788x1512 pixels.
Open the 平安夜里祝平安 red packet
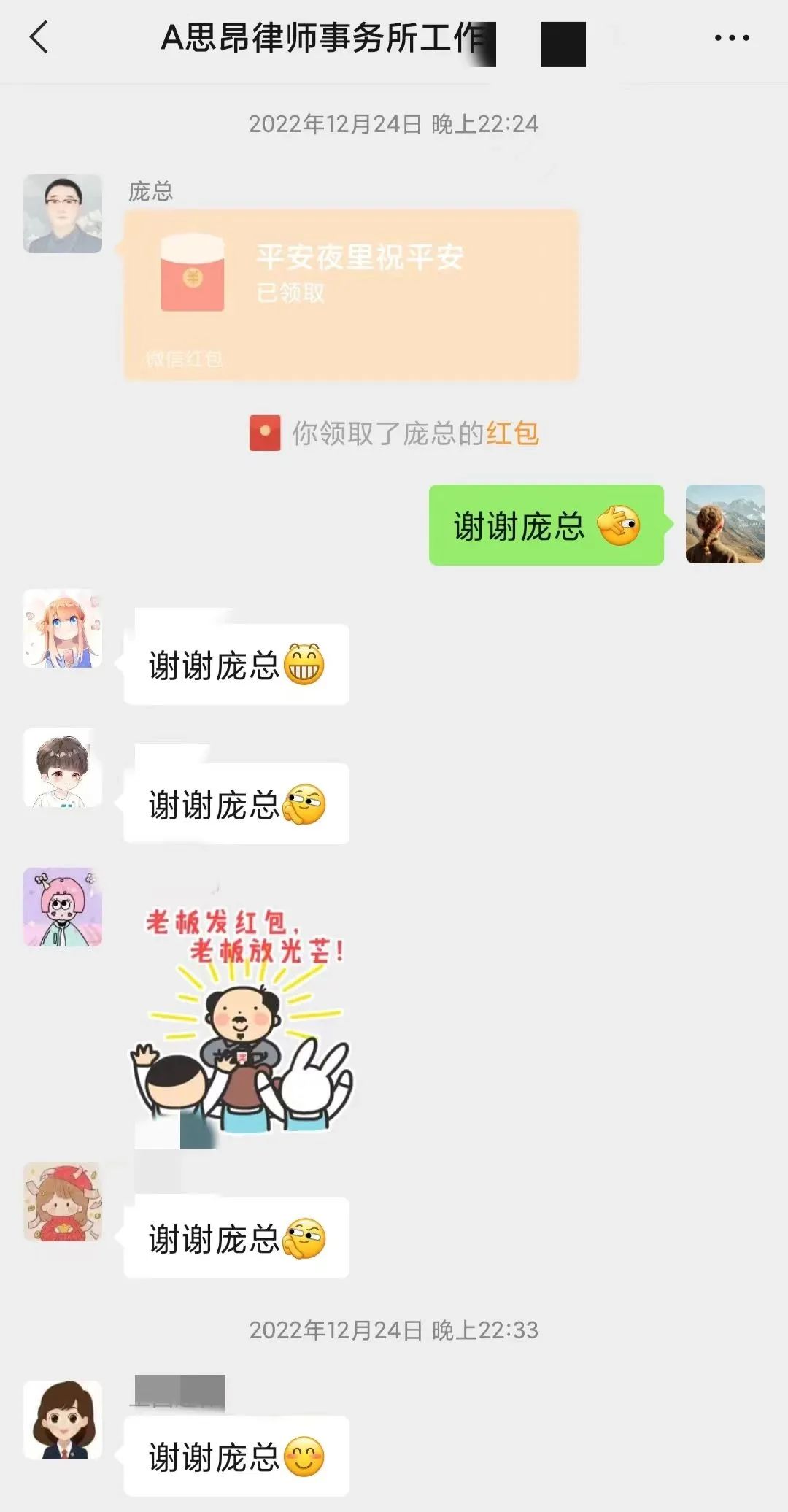pyautogui.click(x=351, y=294)
